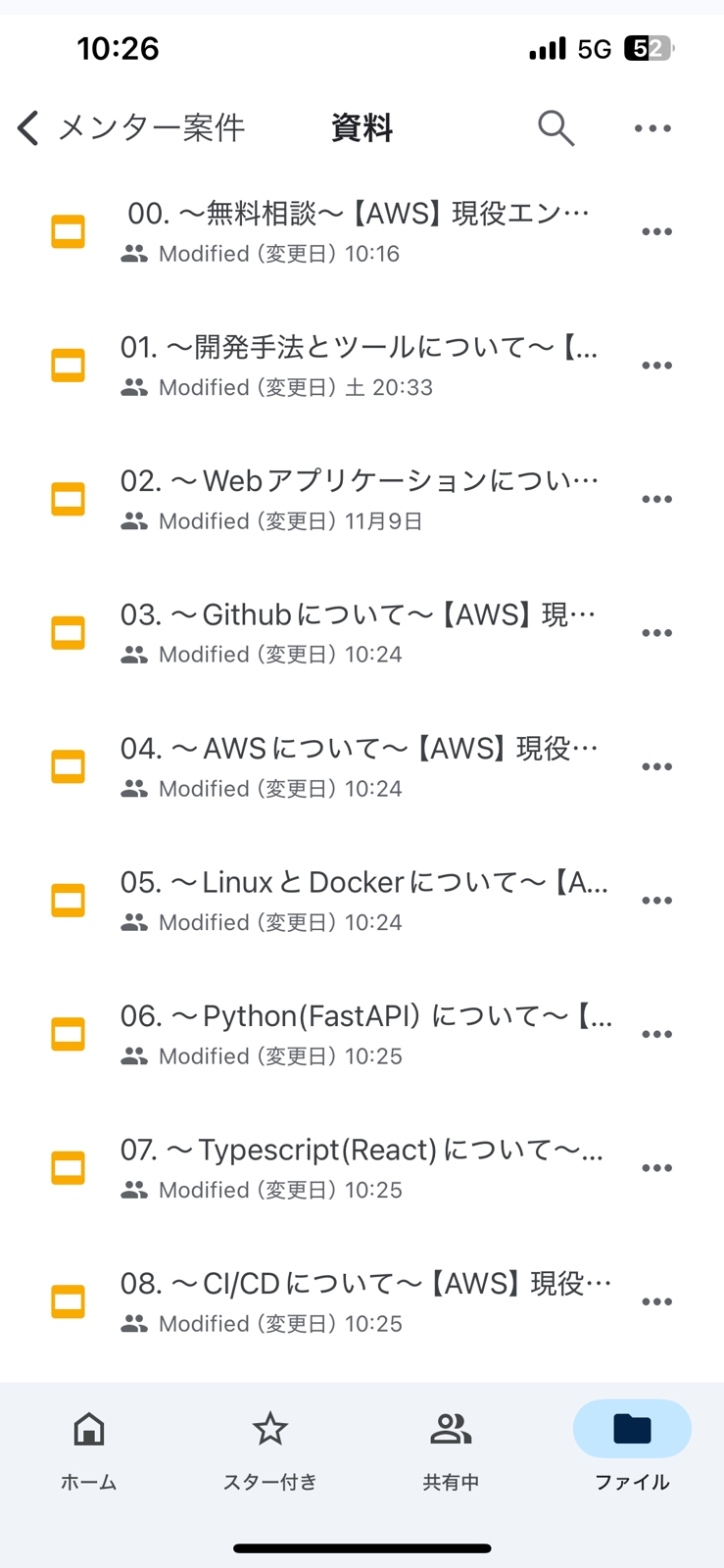Open more options for file 00 無料相談
Viewport: 724px width, 1568px height.
coord(657,231)
